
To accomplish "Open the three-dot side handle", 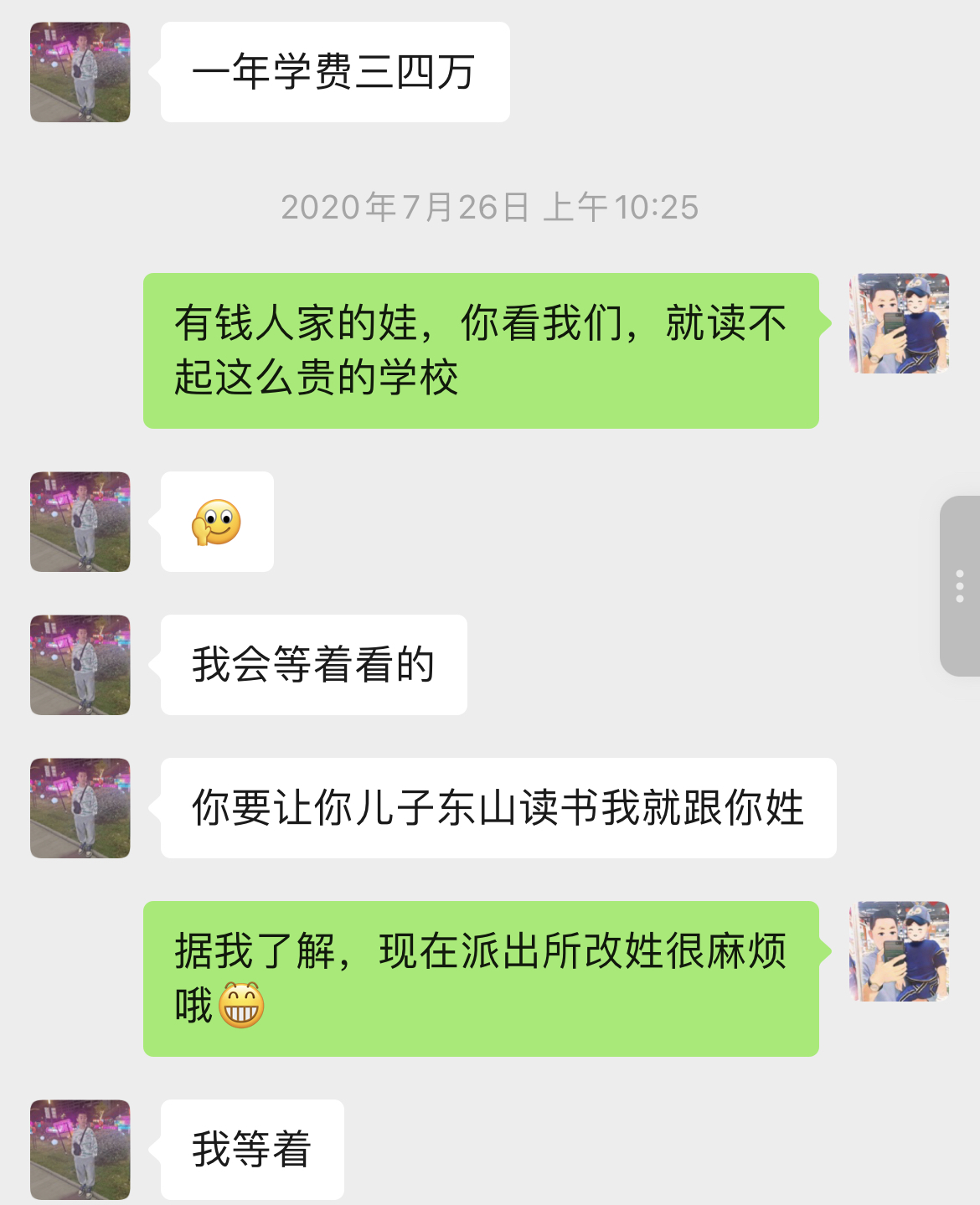I will [960, 586].
